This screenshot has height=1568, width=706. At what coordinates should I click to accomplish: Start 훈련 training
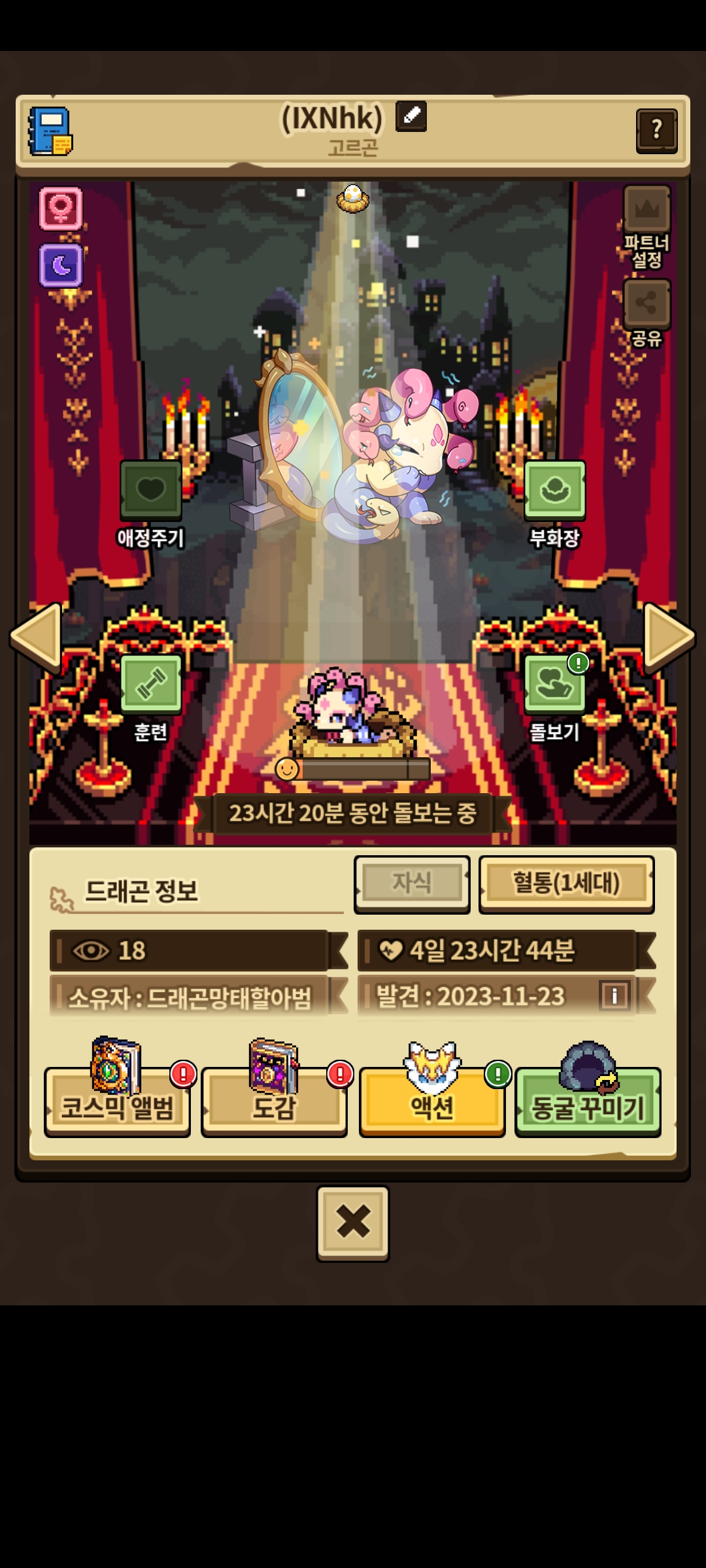[x=151, y=683]
